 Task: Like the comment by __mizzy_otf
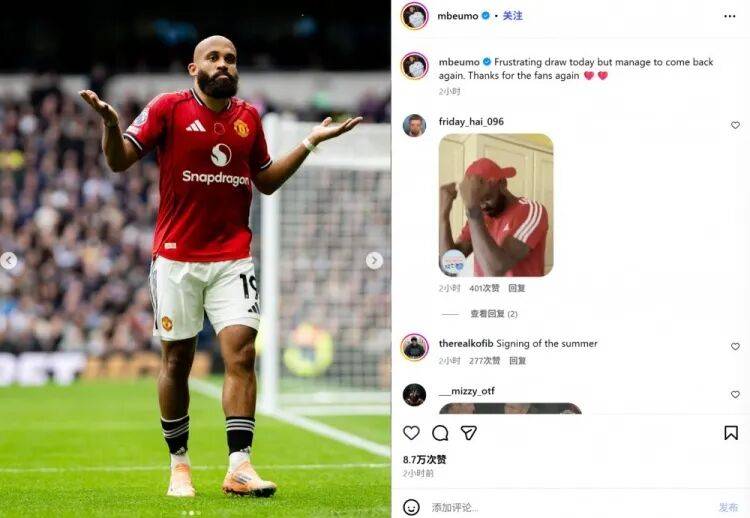point(735,395)
